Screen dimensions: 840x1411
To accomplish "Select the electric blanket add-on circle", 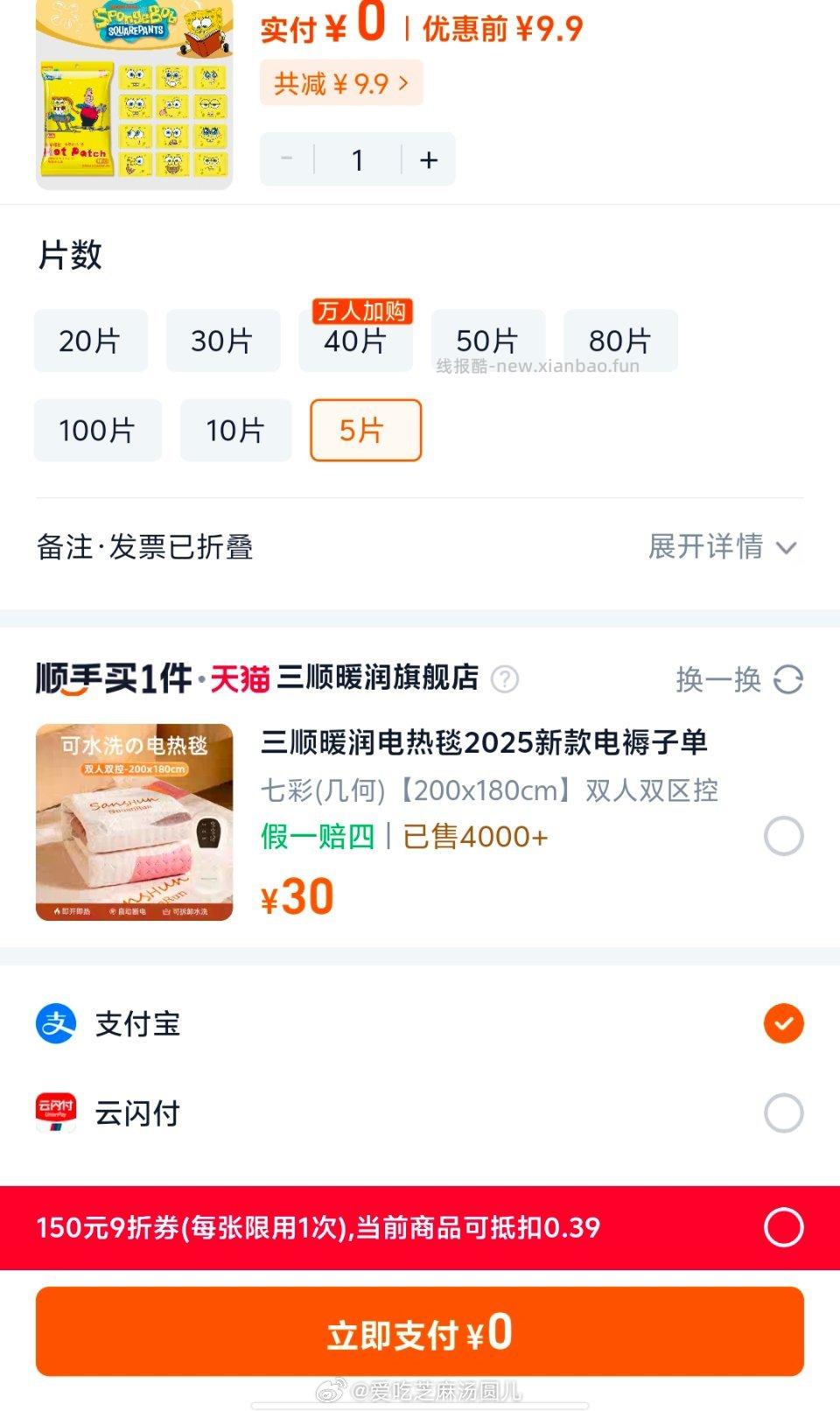I will pyautogui.click(x=785, y=836).
